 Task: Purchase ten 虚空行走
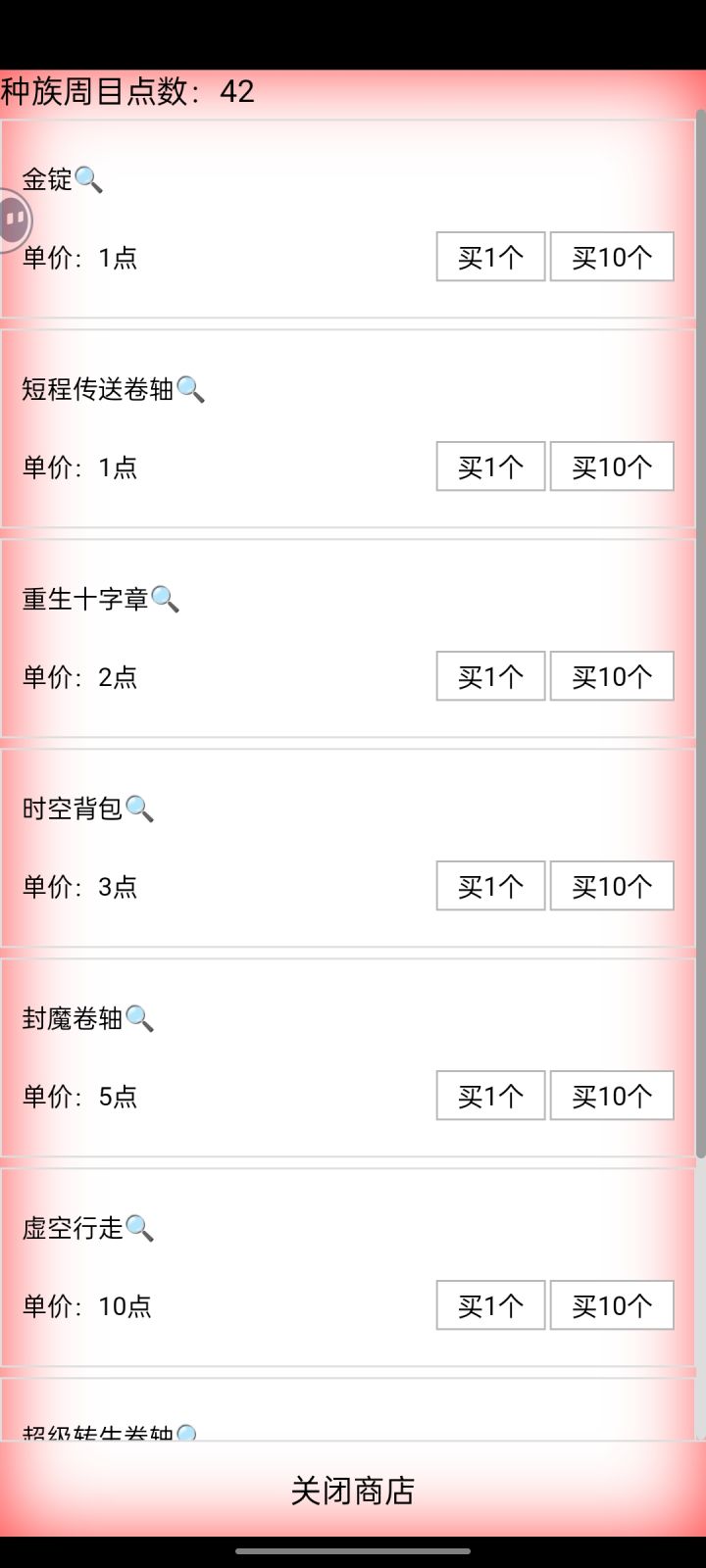pos(612,1305)
